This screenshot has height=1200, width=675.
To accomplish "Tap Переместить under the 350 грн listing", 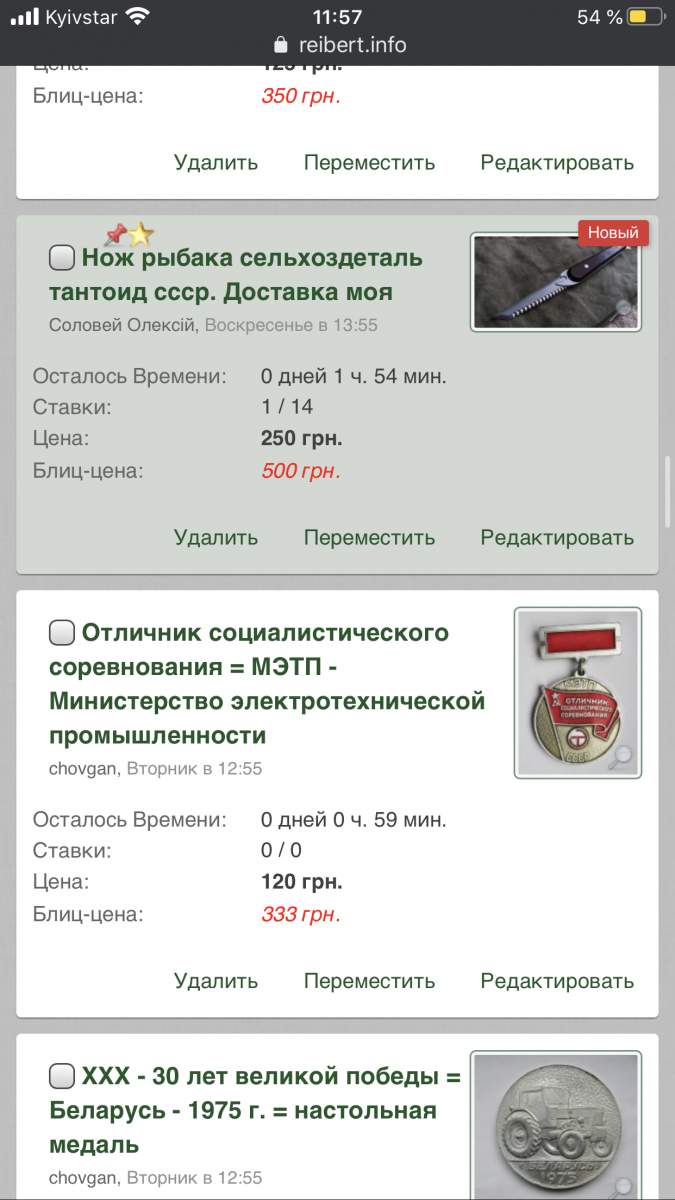I will [370, 162].
